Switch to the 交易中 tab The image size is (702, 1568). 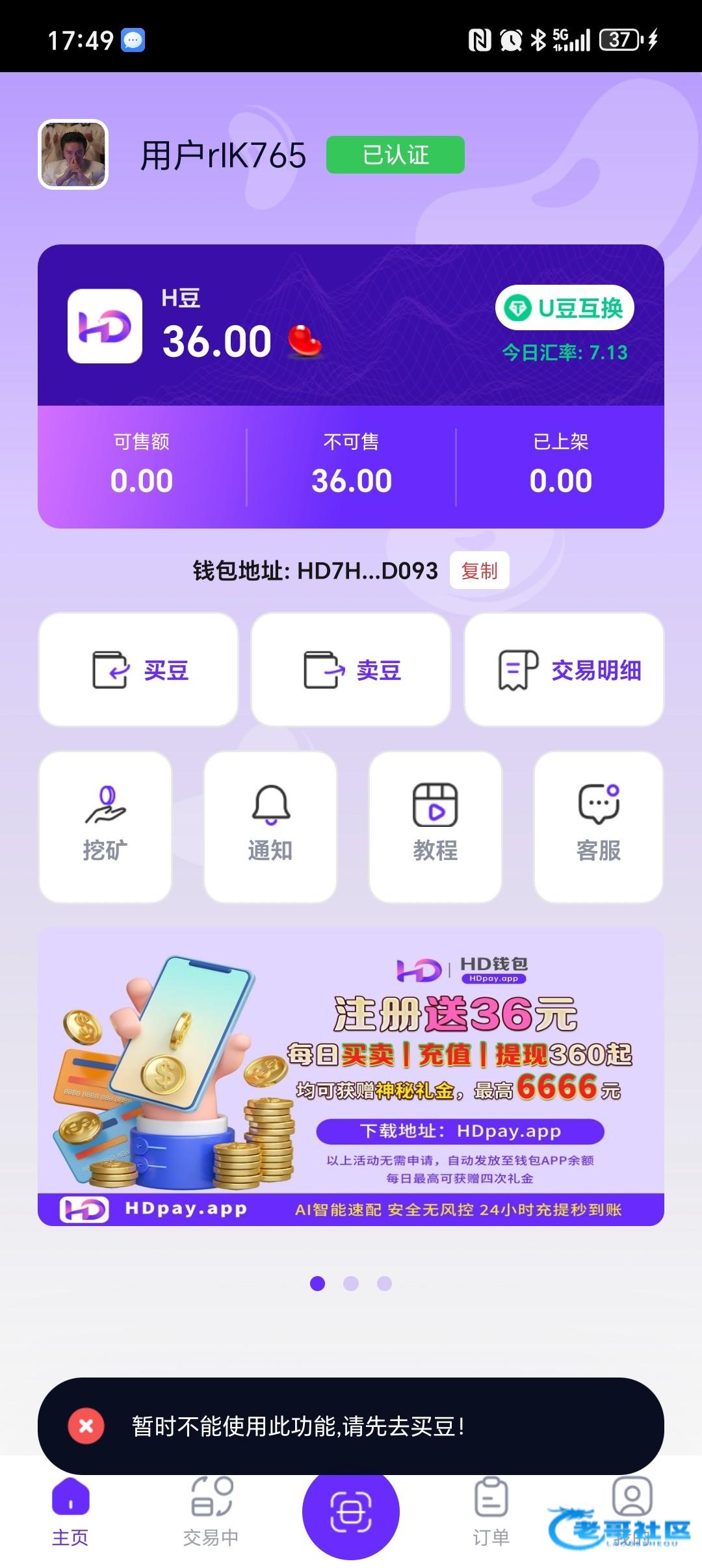tap(211, 1512)
